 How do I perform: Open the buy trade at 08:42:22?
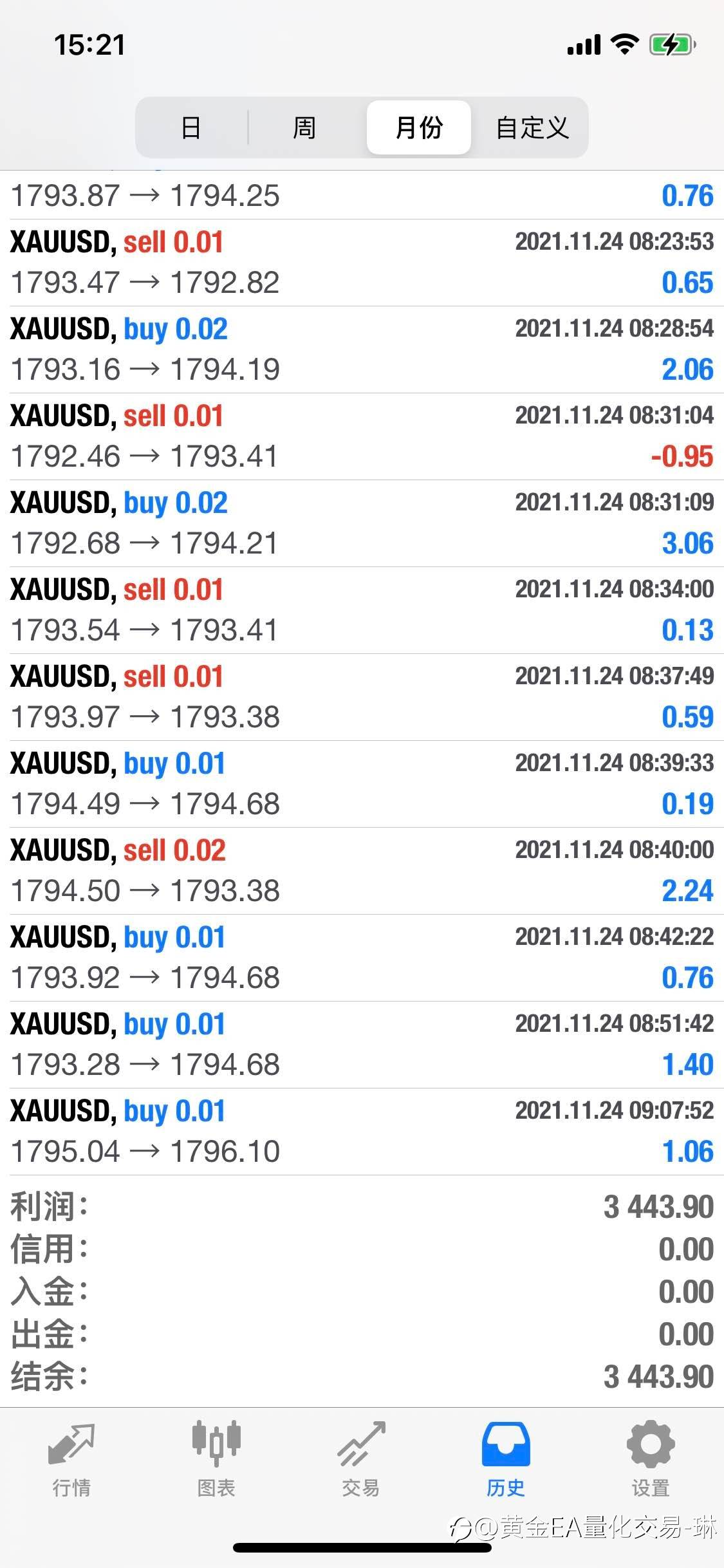[x=362, y=958]
